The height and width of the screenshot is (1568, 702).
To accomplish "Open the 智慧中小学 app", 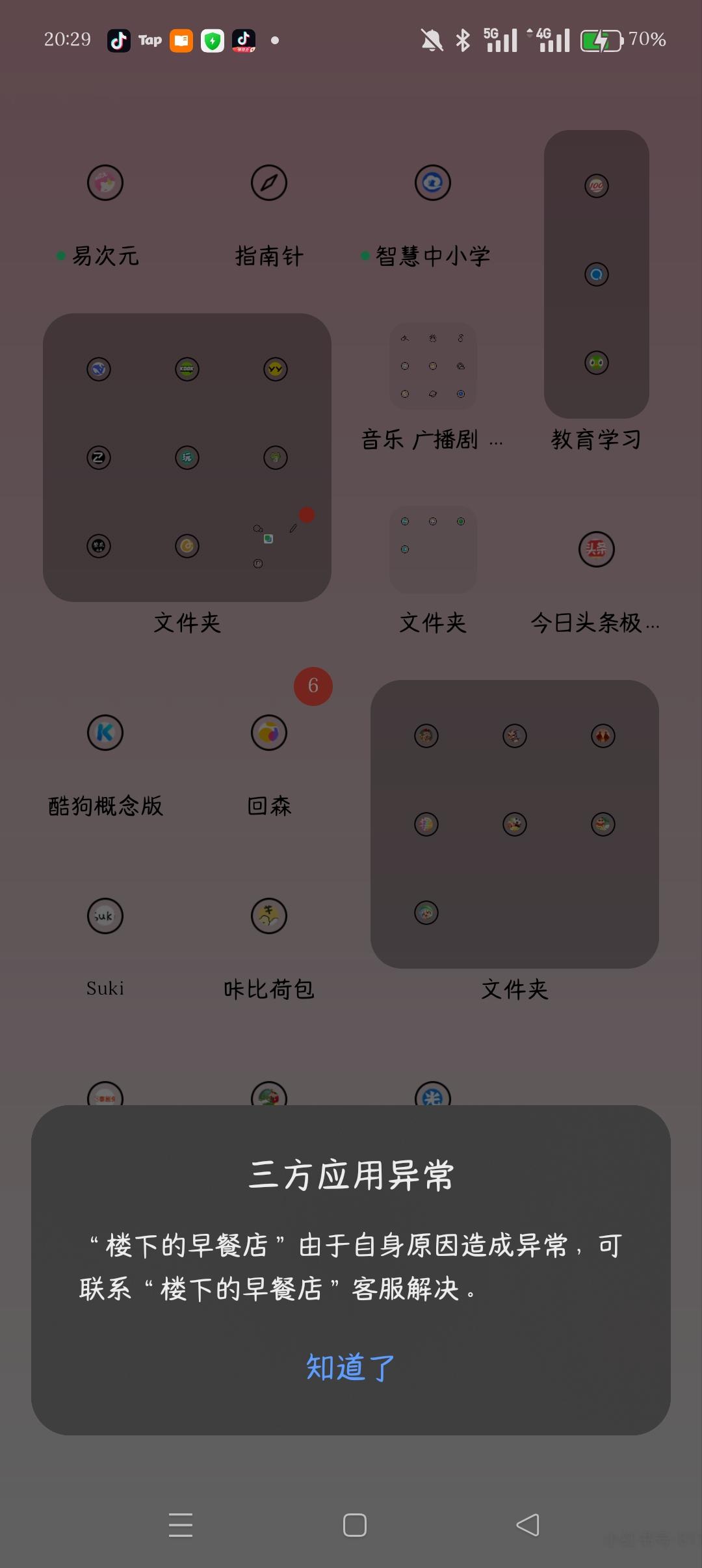I will (433, 183).
